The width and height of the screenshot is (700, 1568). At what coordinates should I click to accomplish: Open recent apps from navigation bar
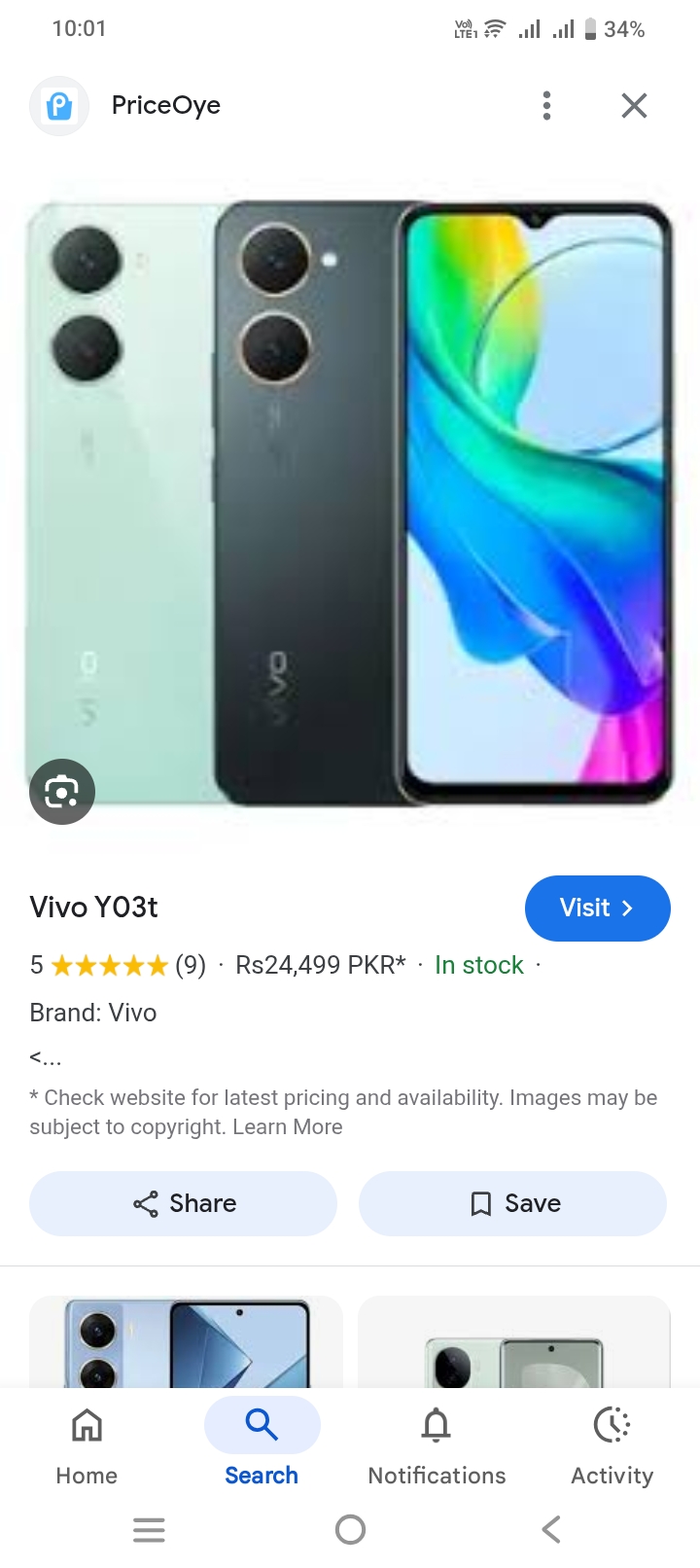pos(149,1529)
